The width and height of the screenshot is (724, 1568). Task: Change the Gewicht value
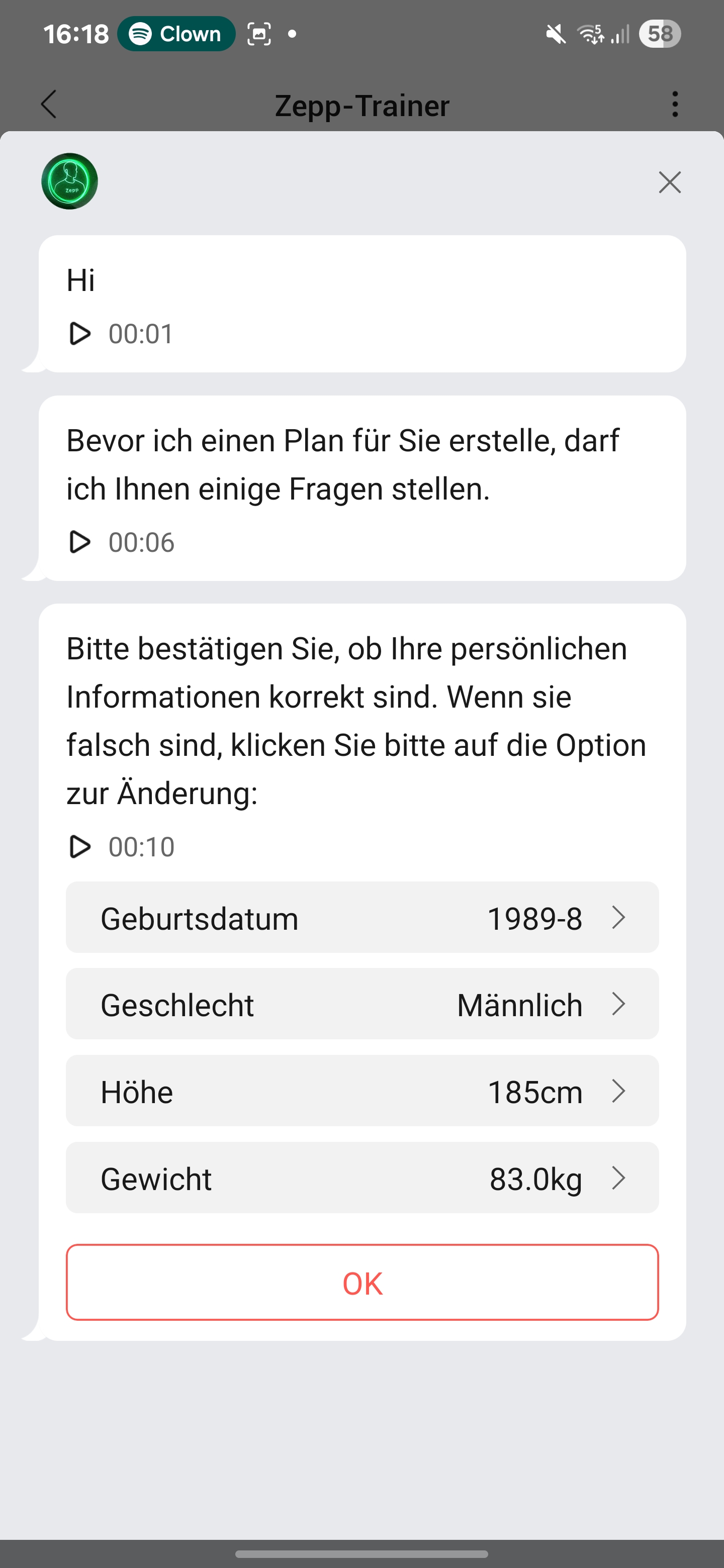[x=361, y=1178]
